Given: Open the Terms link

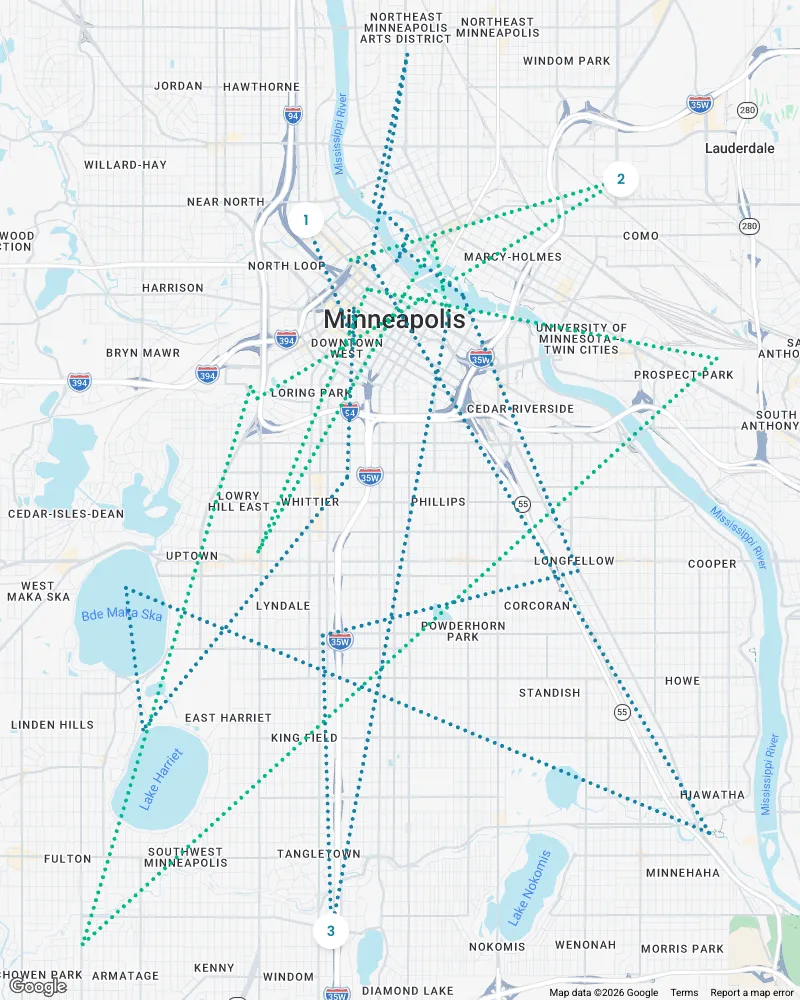Looking at the screenshot, I should 684,993.
